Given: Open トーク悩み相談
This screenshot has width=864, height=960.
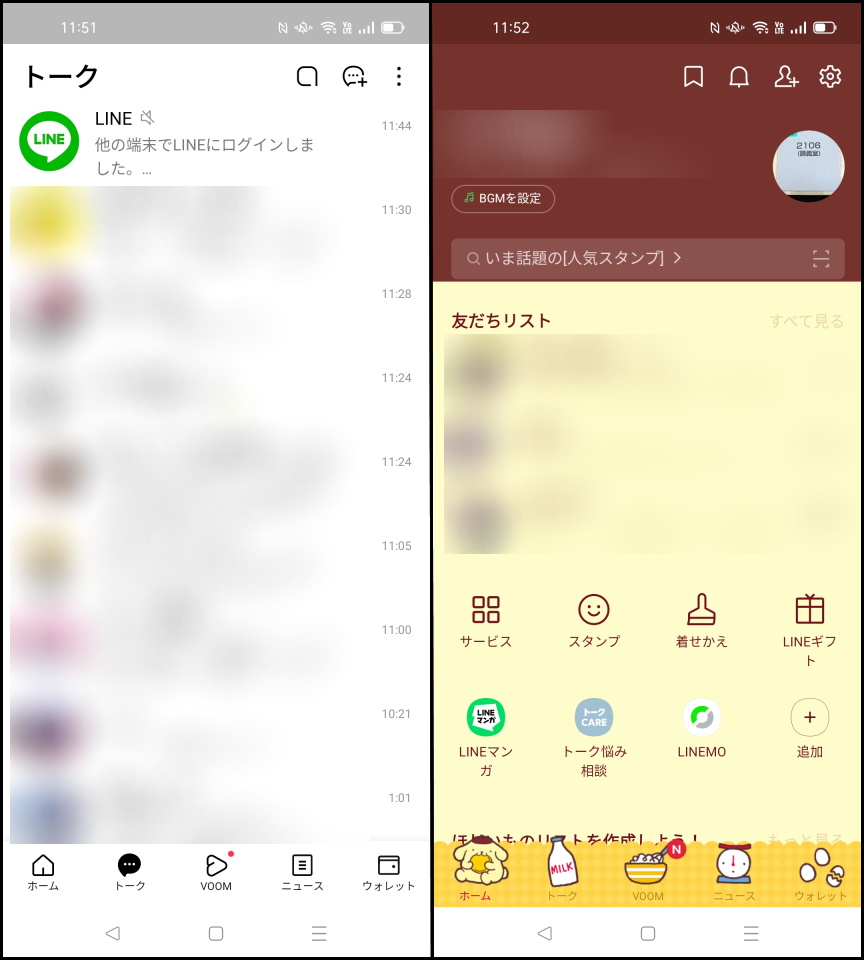Looking at the screenshot, I should 594,737.
